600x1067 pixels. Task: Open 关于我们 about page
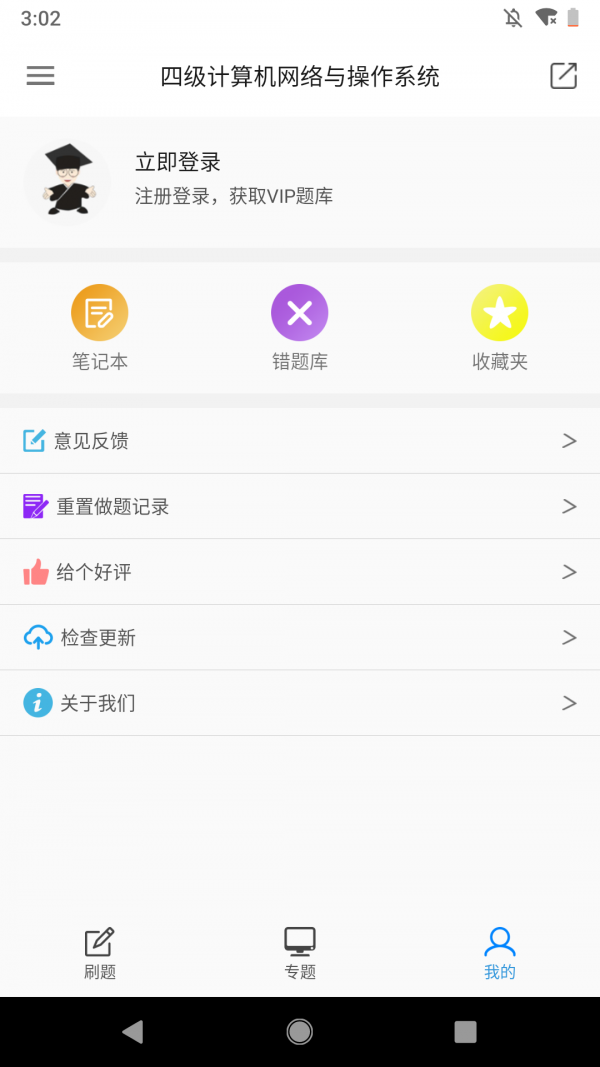tap(300, 703)
